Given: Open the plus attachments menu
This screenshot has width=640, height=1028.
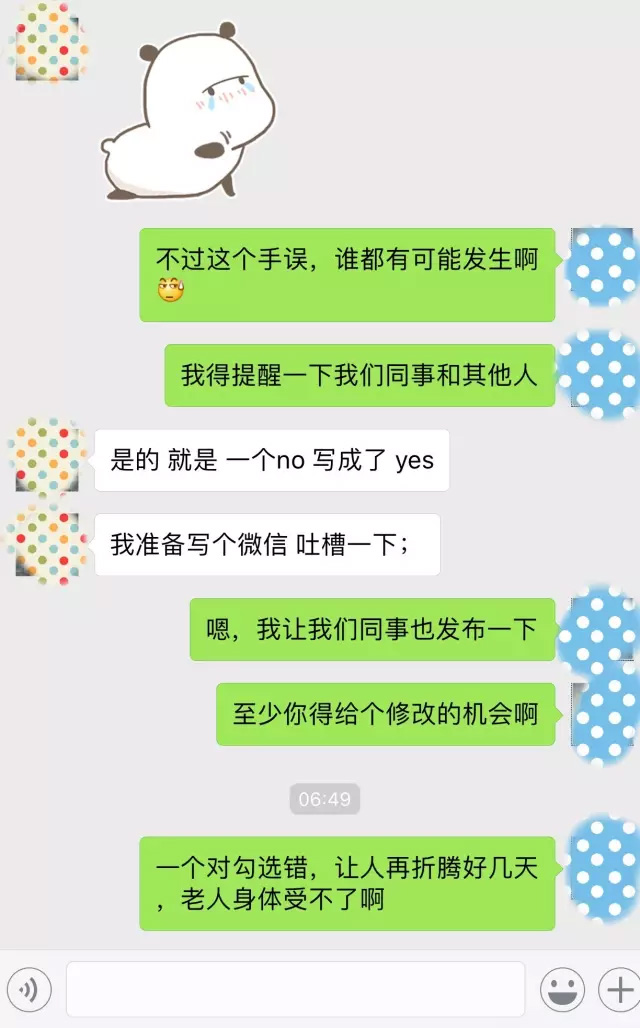Looking at the screenshot, I should pos(618,990).
